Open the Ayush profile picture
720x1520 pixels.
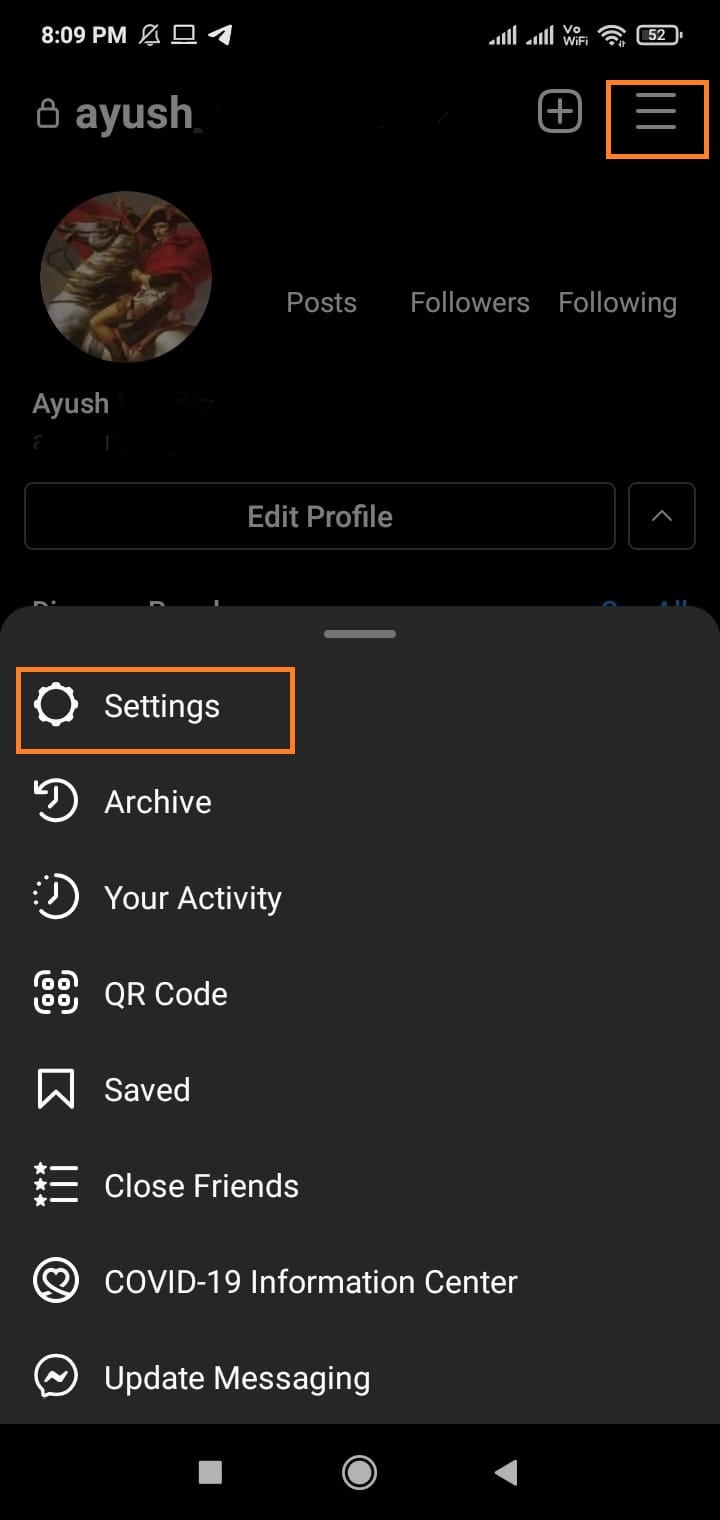[126, 277]
